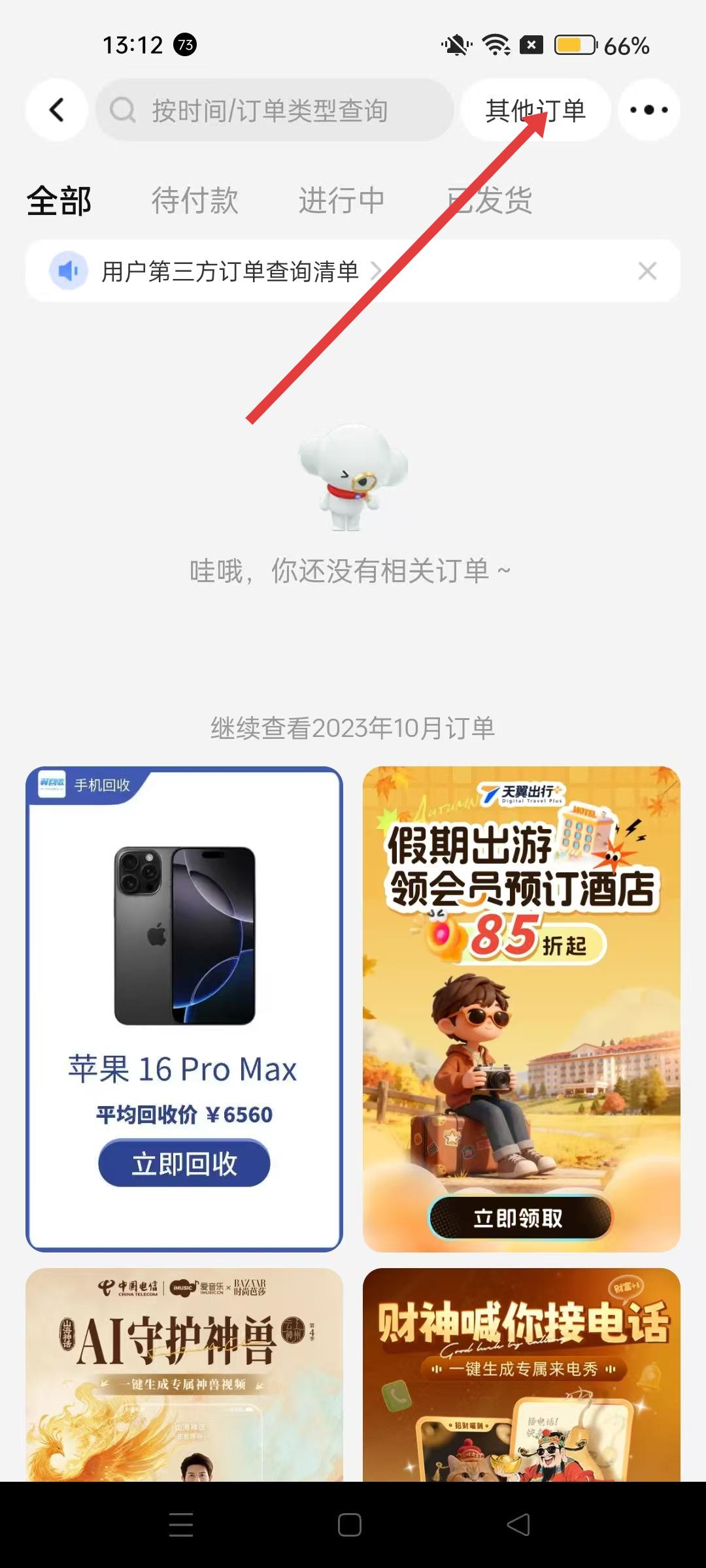The image size is (706, 1568).
Task: Go to home via system navigation bar
Action: coord(350,1525)
